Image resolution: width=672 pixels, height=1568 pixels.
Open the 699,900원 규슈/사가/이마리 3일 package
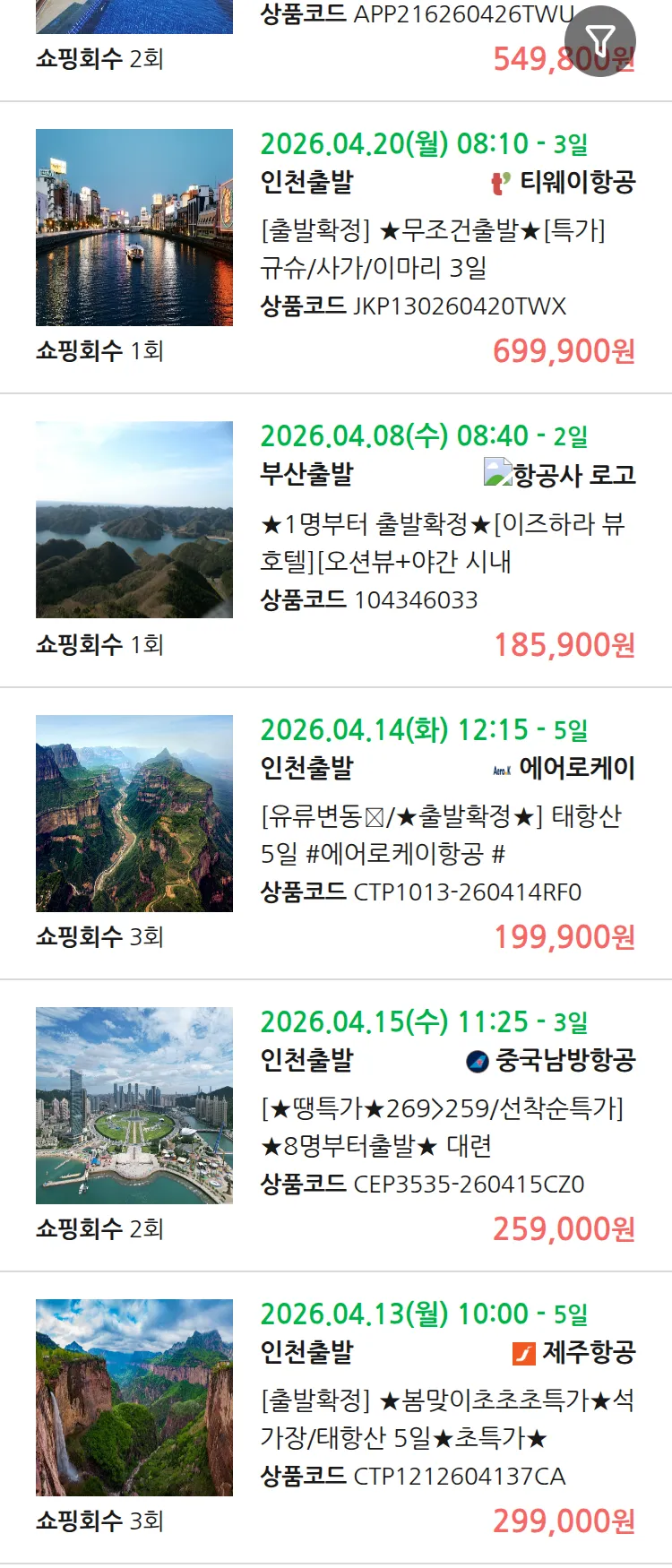click(432, 249)
